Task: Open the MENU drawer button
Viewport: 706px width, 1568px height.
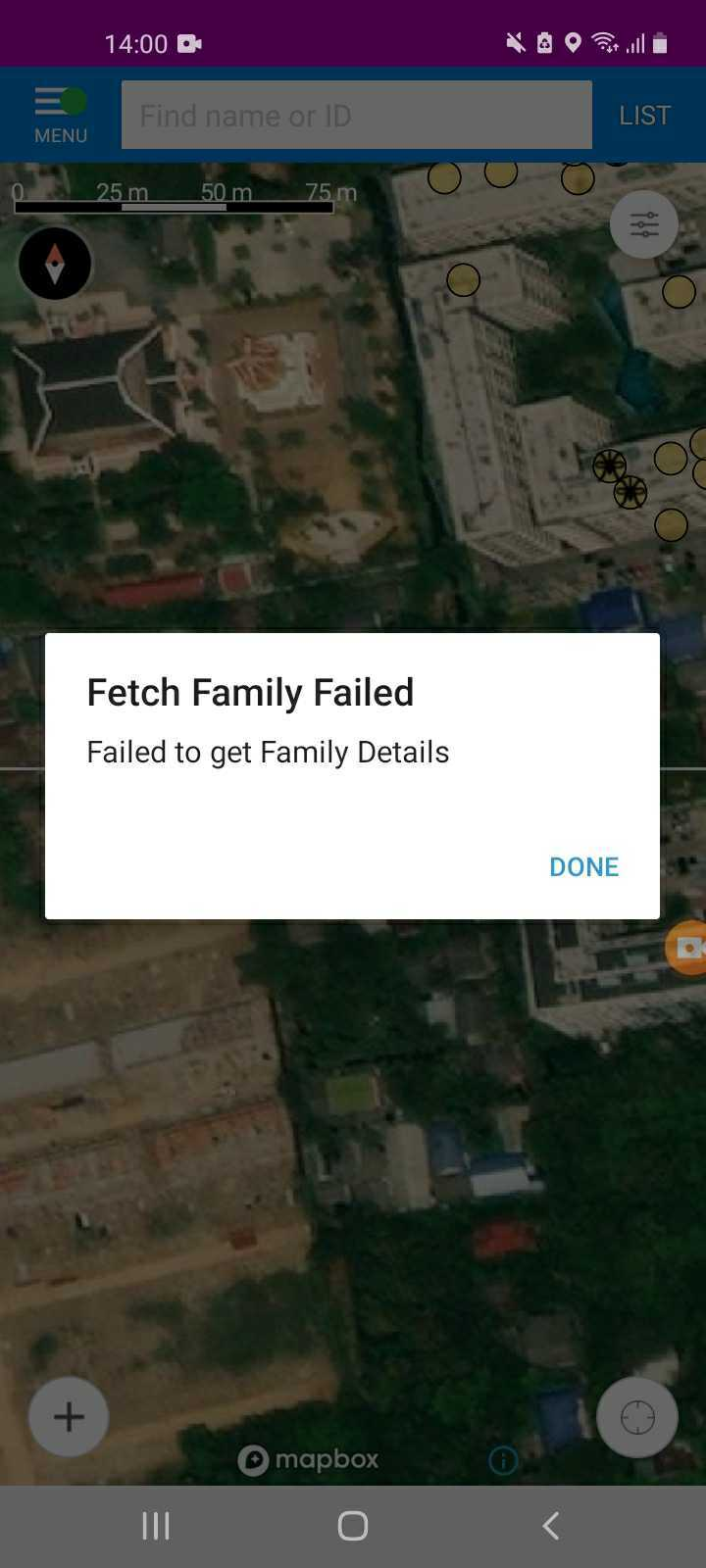Action: click(61, 116)
